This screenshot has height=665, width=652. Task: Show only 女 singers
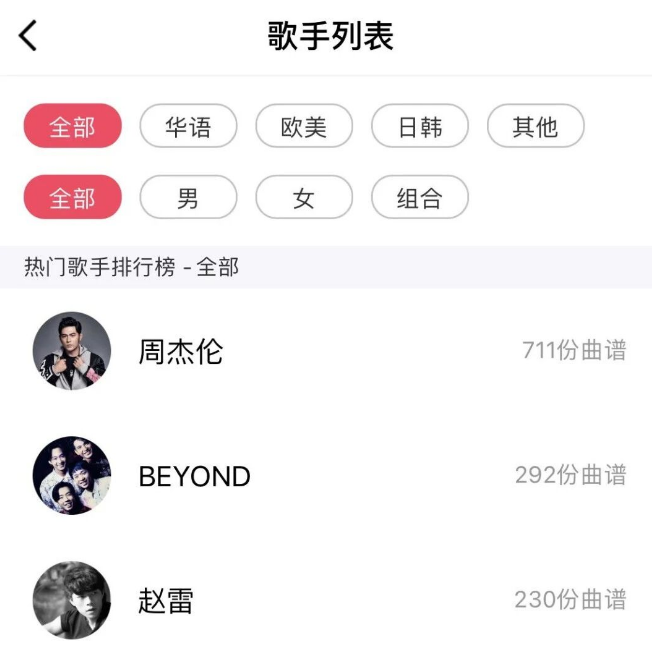click(304, 197)
